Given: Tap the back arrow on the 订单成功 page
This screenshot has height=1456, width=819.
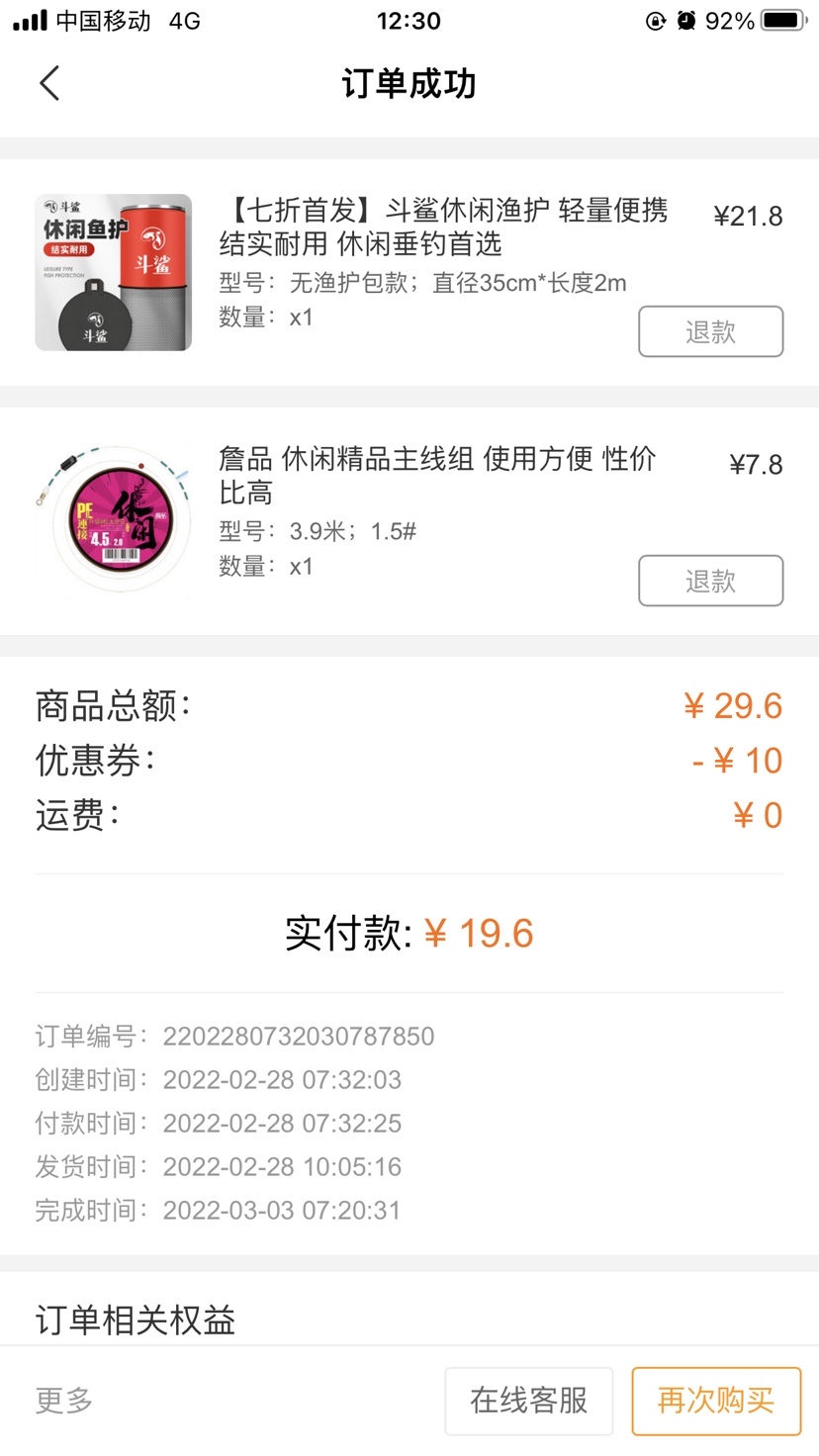Looking at the screenshot, I should (x=49, y=83).
